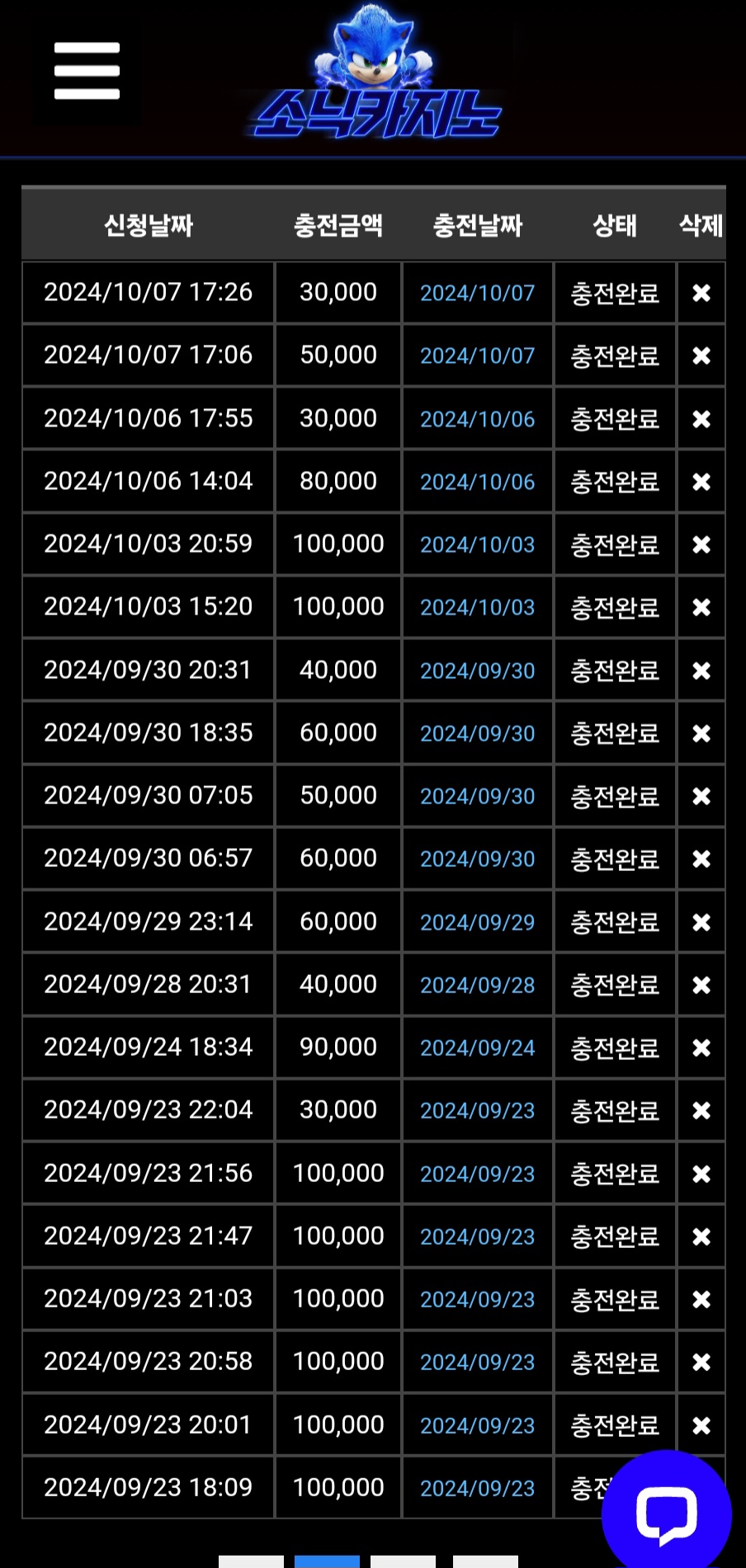This screenshot has height=1568, width=746.
Task: Delete the 2024/09/28 20:31 entry
Action: [x=701, y=985]
